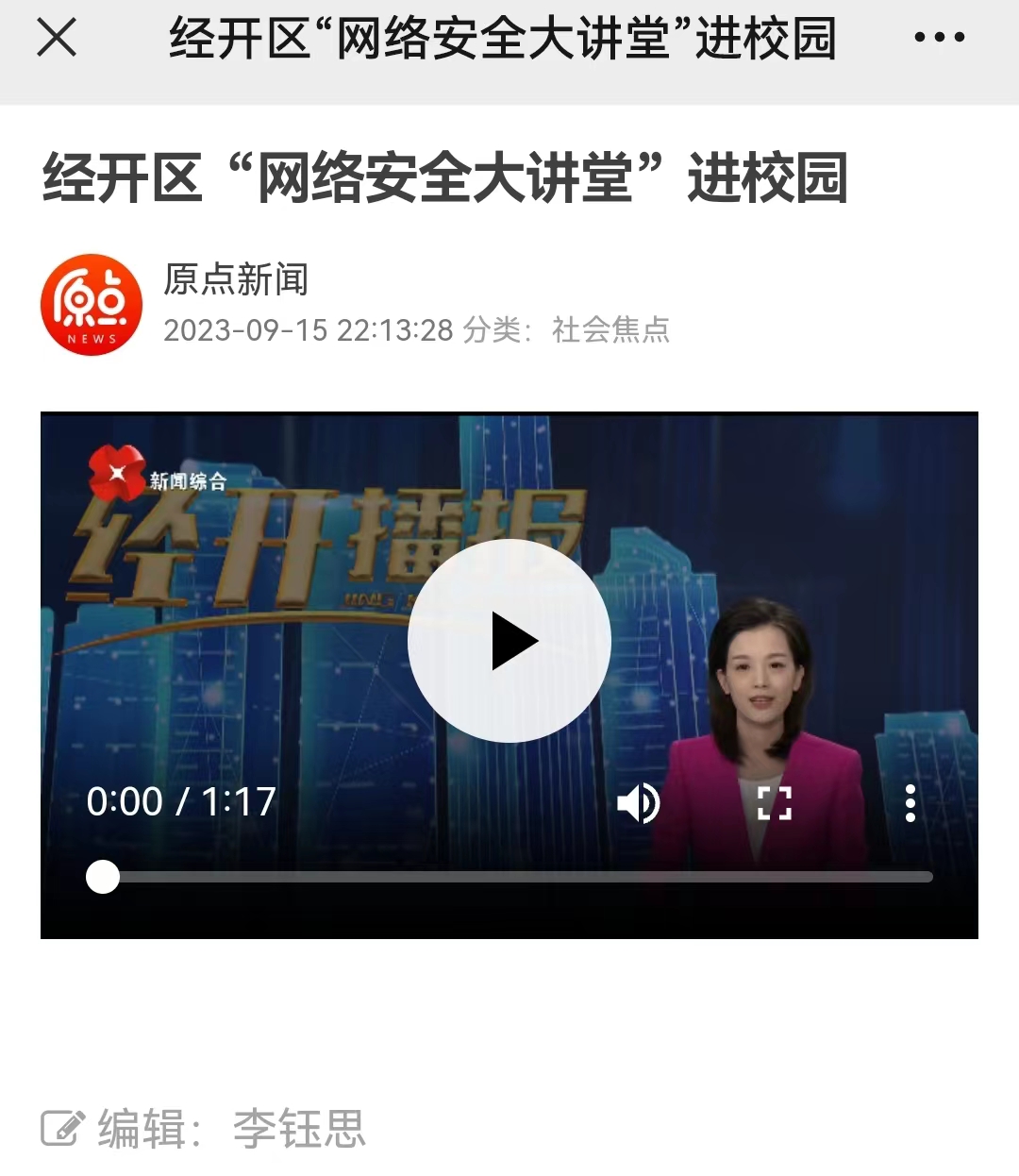Close the article page
This screenshot has width=1019, height=1176.
point(57,39)
